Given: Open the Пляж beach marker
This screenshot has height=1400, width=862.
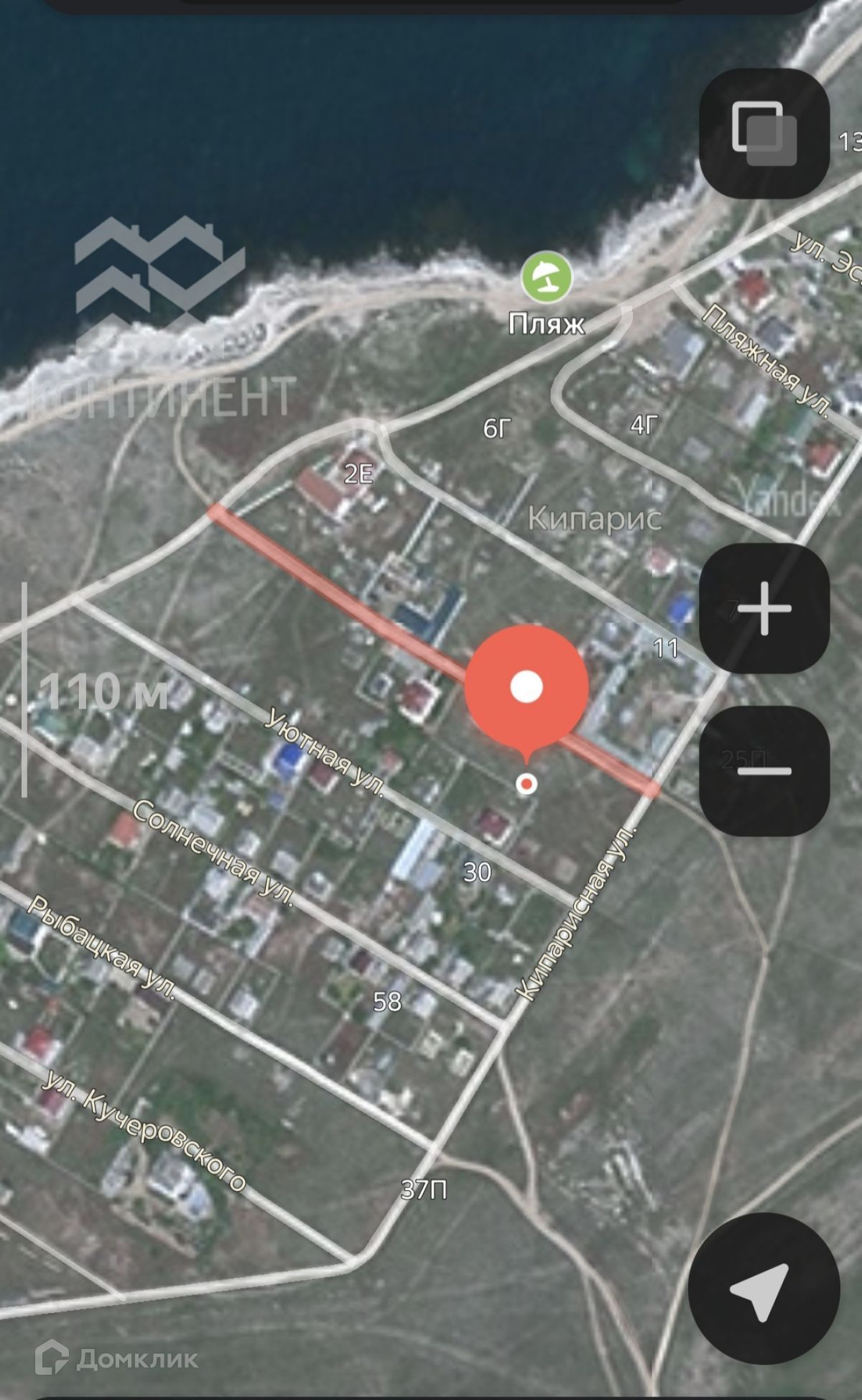Looking at the screenshot, I should (547, 277).
